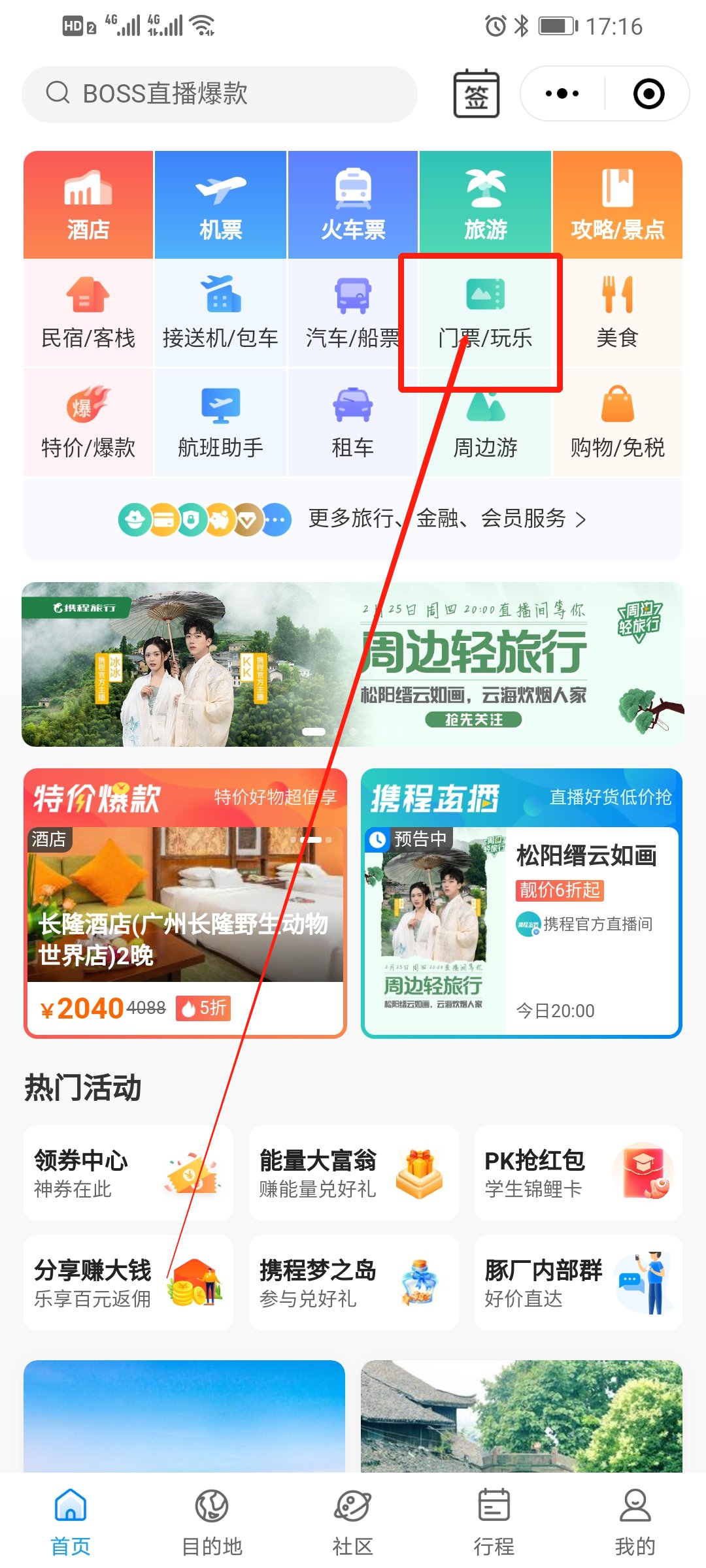The image size is (706, 1568).
Task: Open 领券中心 coupon center
Action: click(x=128, y=1173)
